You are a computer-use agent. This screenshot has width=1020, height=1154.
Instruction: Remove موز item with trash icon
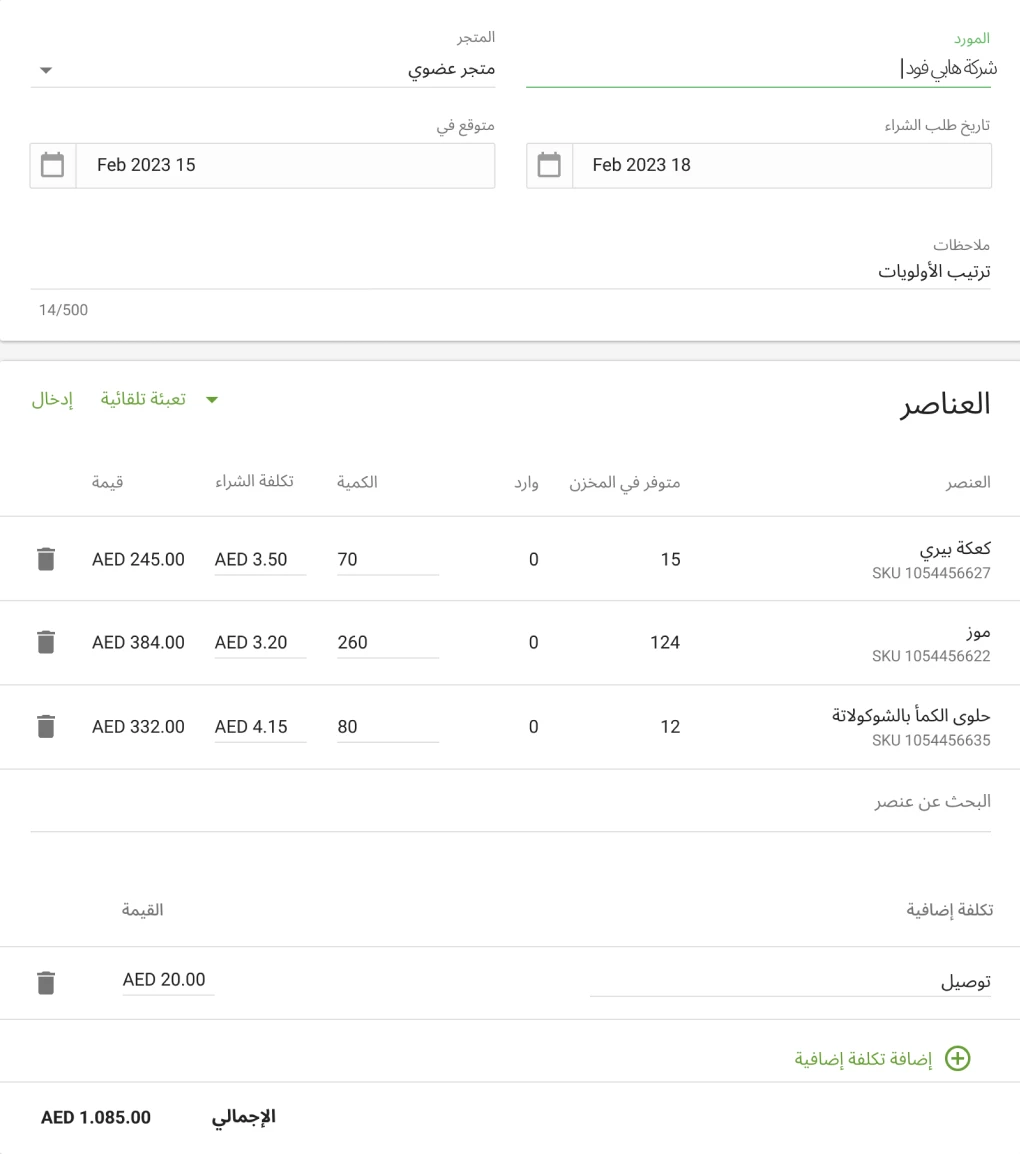[45, 642]
